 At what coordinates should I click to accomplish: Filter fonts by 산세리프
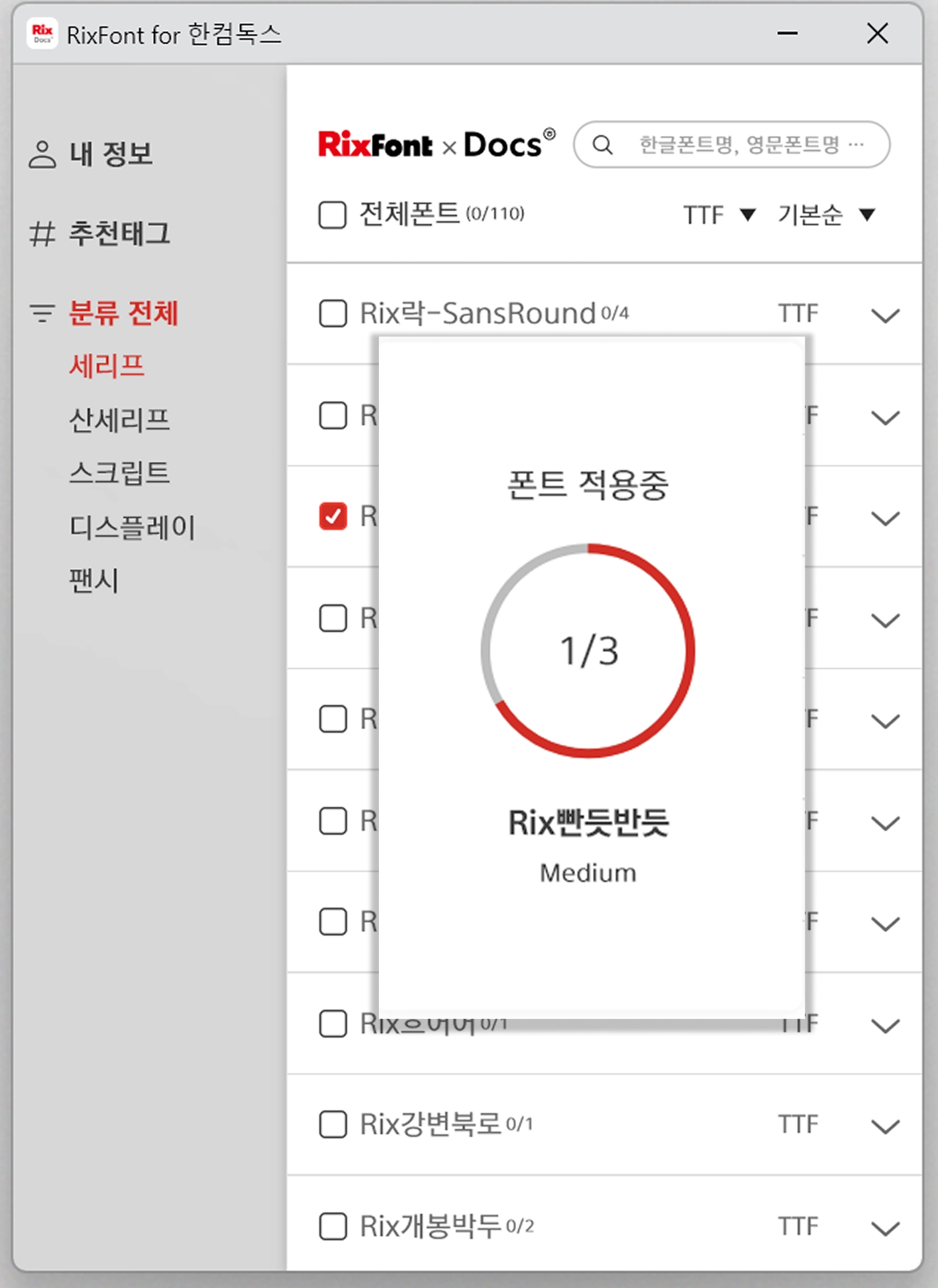(x=119, y=420)
